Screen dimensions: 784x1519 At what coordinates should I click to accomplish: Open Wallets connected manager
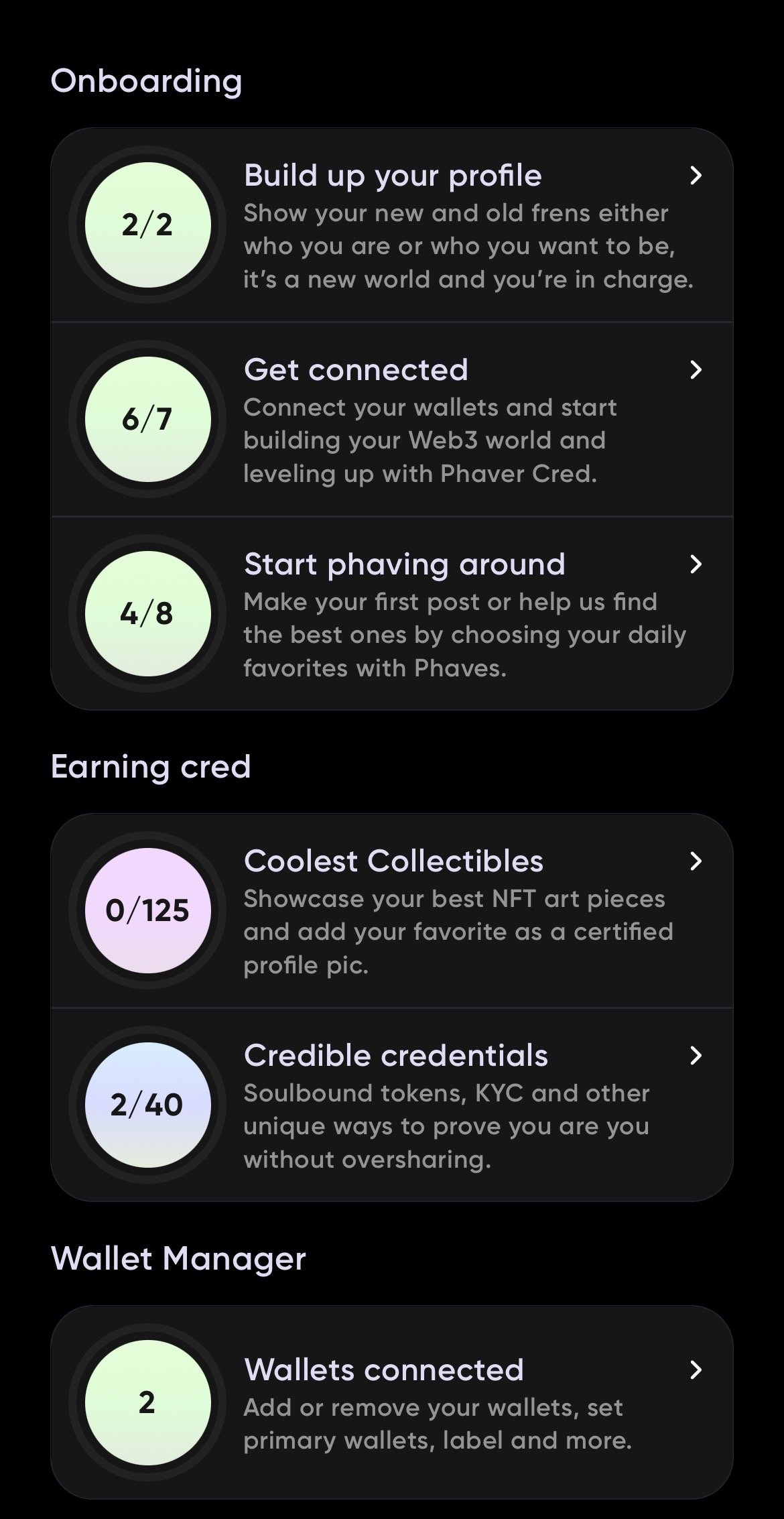pos(392,1402)
